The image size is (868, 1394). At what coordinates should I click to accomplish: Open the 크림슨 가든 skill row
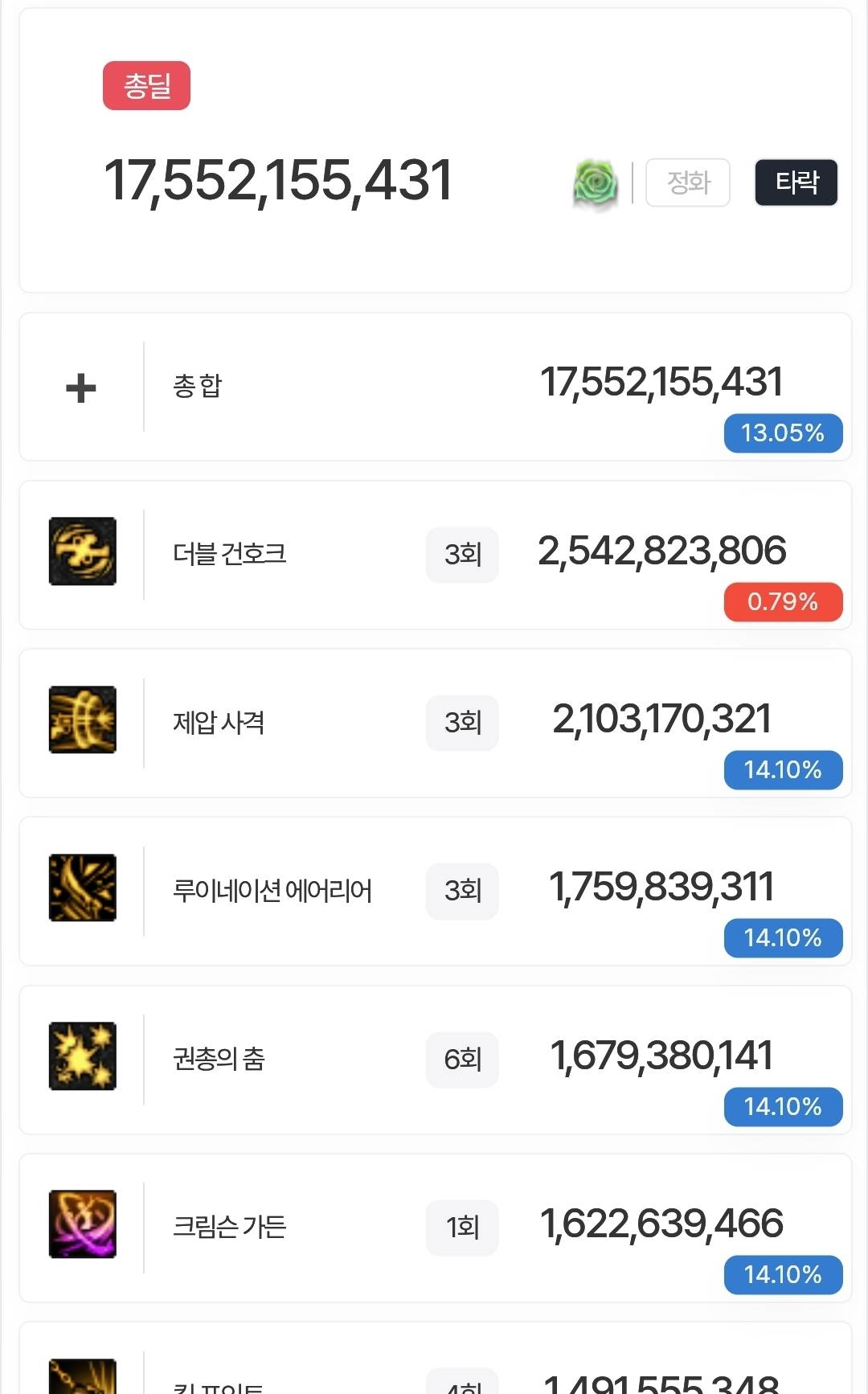coord(435,1228)
